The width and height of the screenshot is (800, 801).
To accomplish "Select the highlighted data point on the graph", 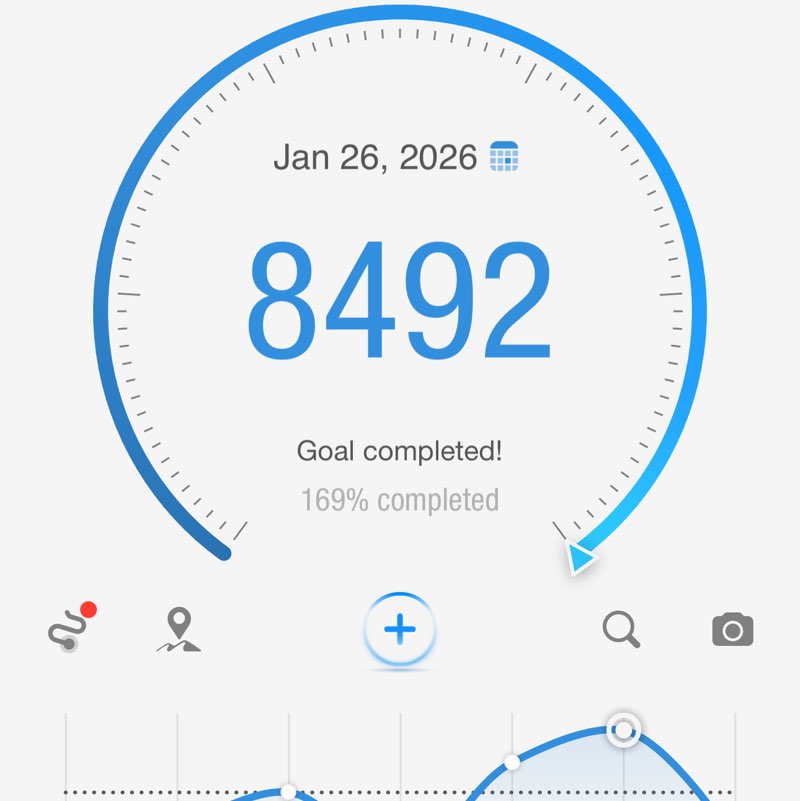I will (624, 731).
